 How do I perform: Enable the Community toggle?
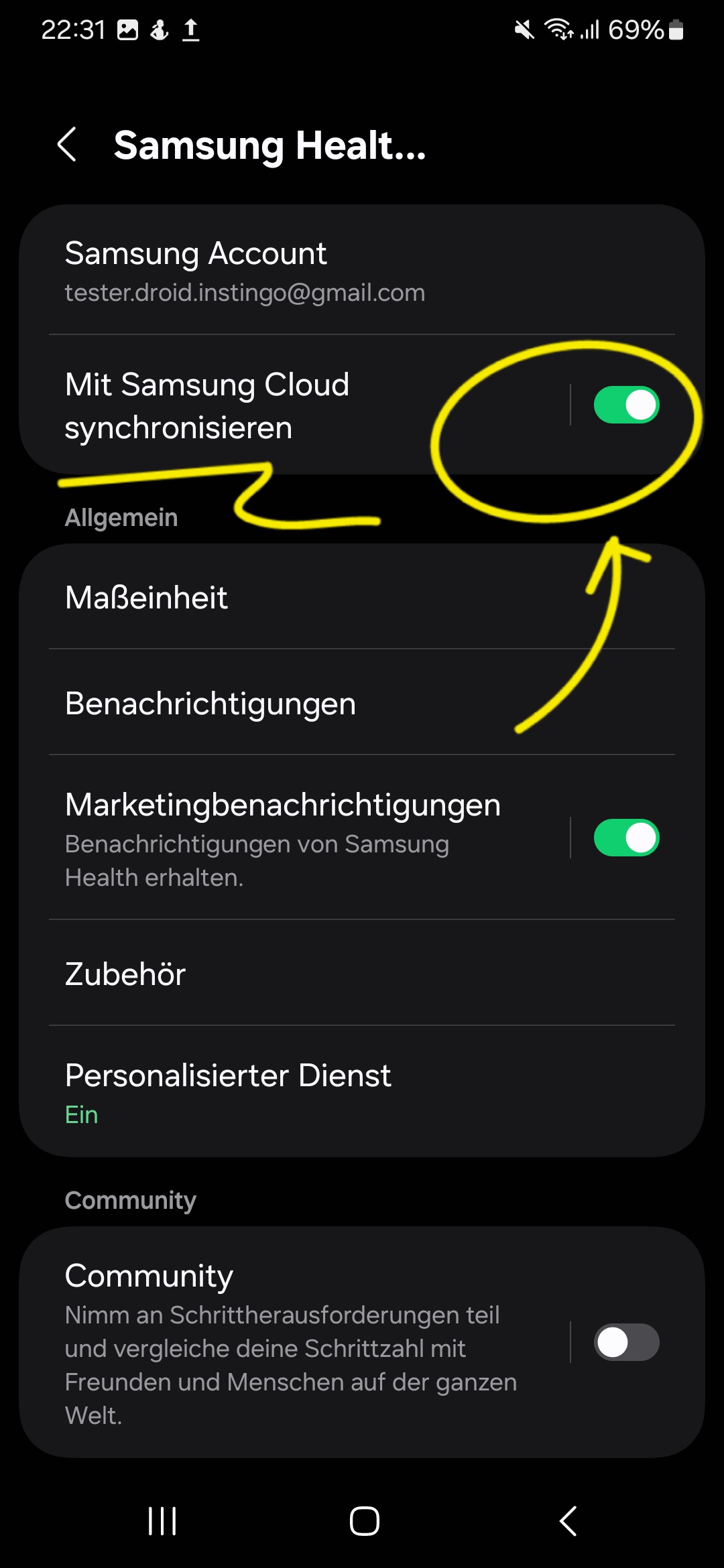626,1342
